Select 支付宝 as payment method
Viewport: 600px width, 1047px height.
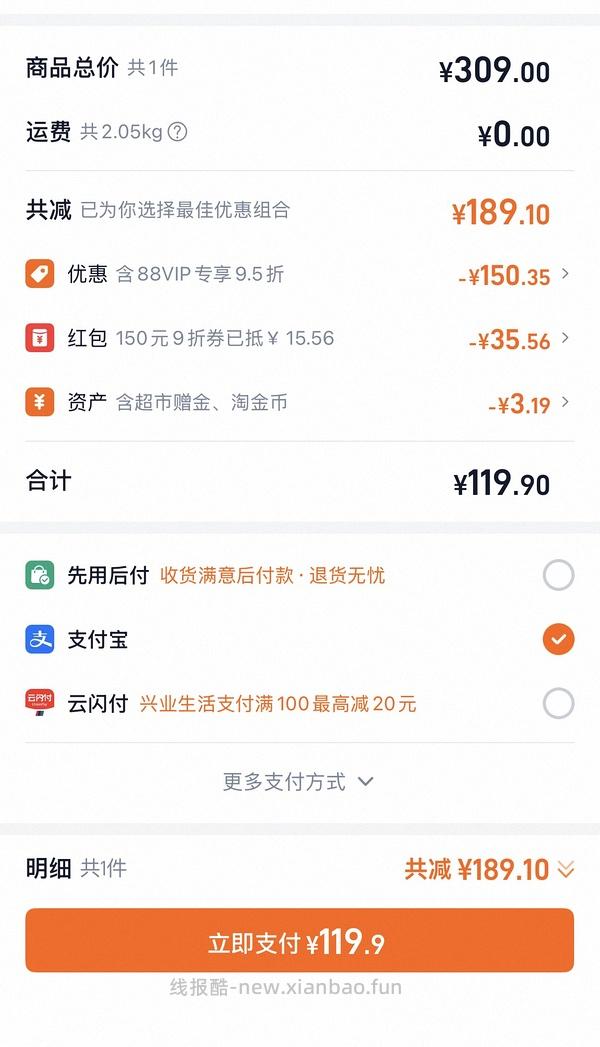tap(558, 639)
